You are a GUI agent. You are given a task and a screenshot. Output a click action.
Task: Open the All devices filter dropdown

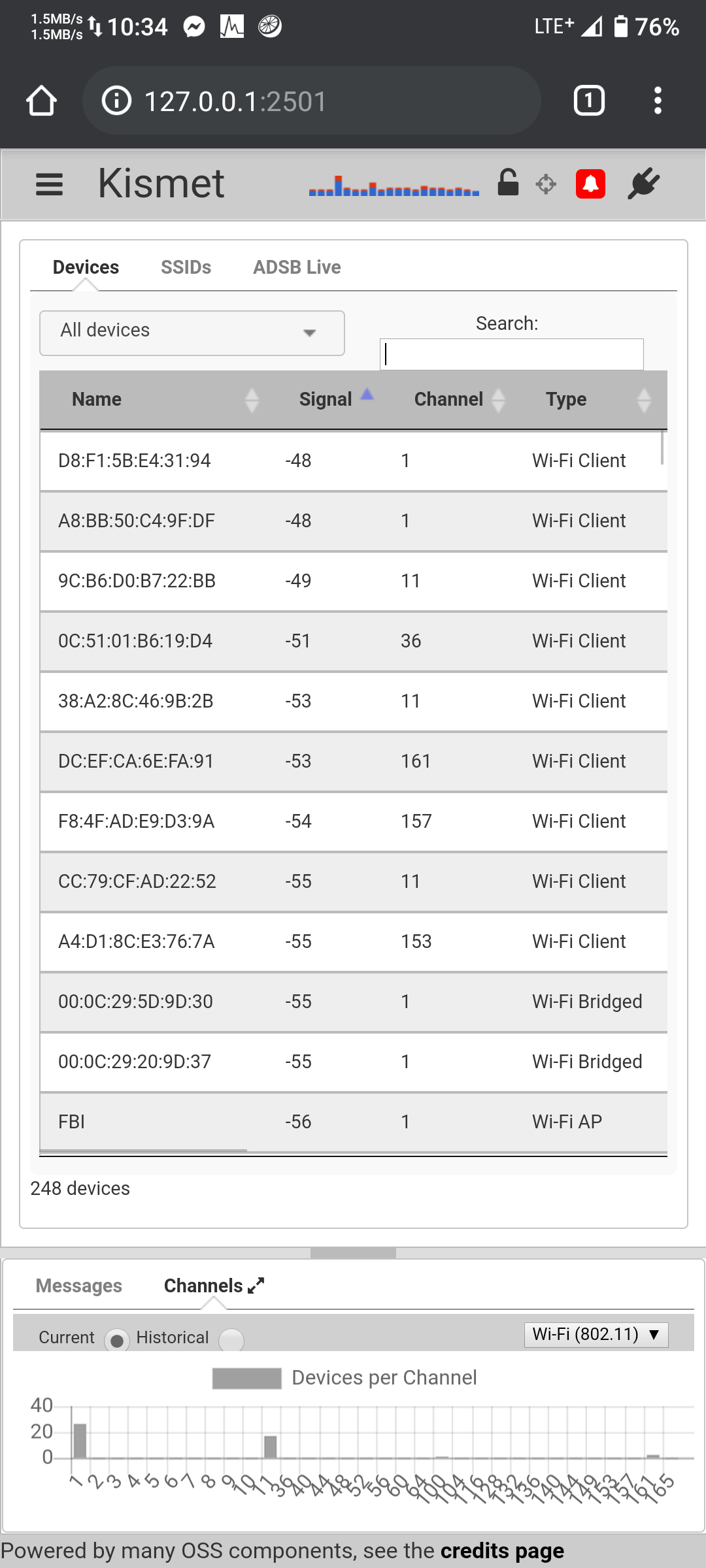click(191, 333)
